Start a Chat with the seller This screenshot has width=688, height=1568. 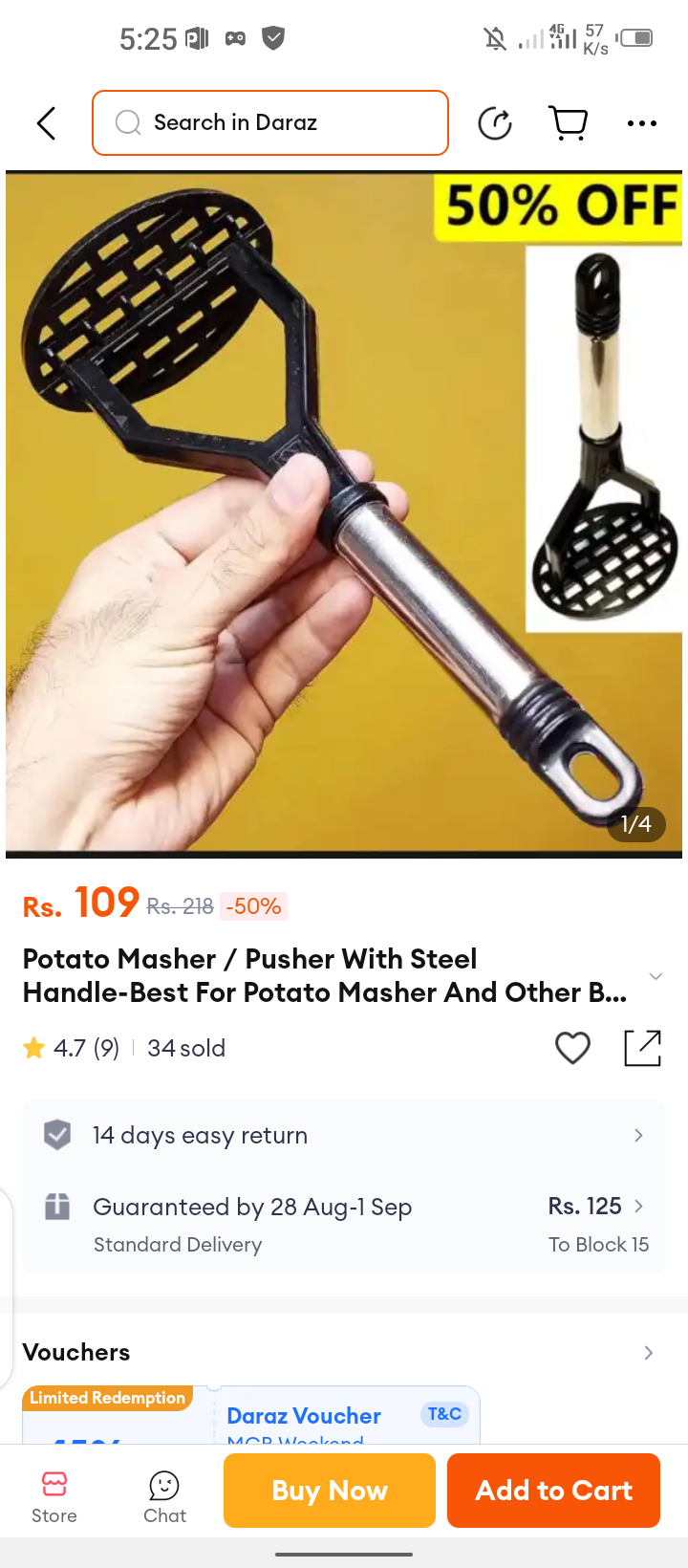click(164, 1496)
